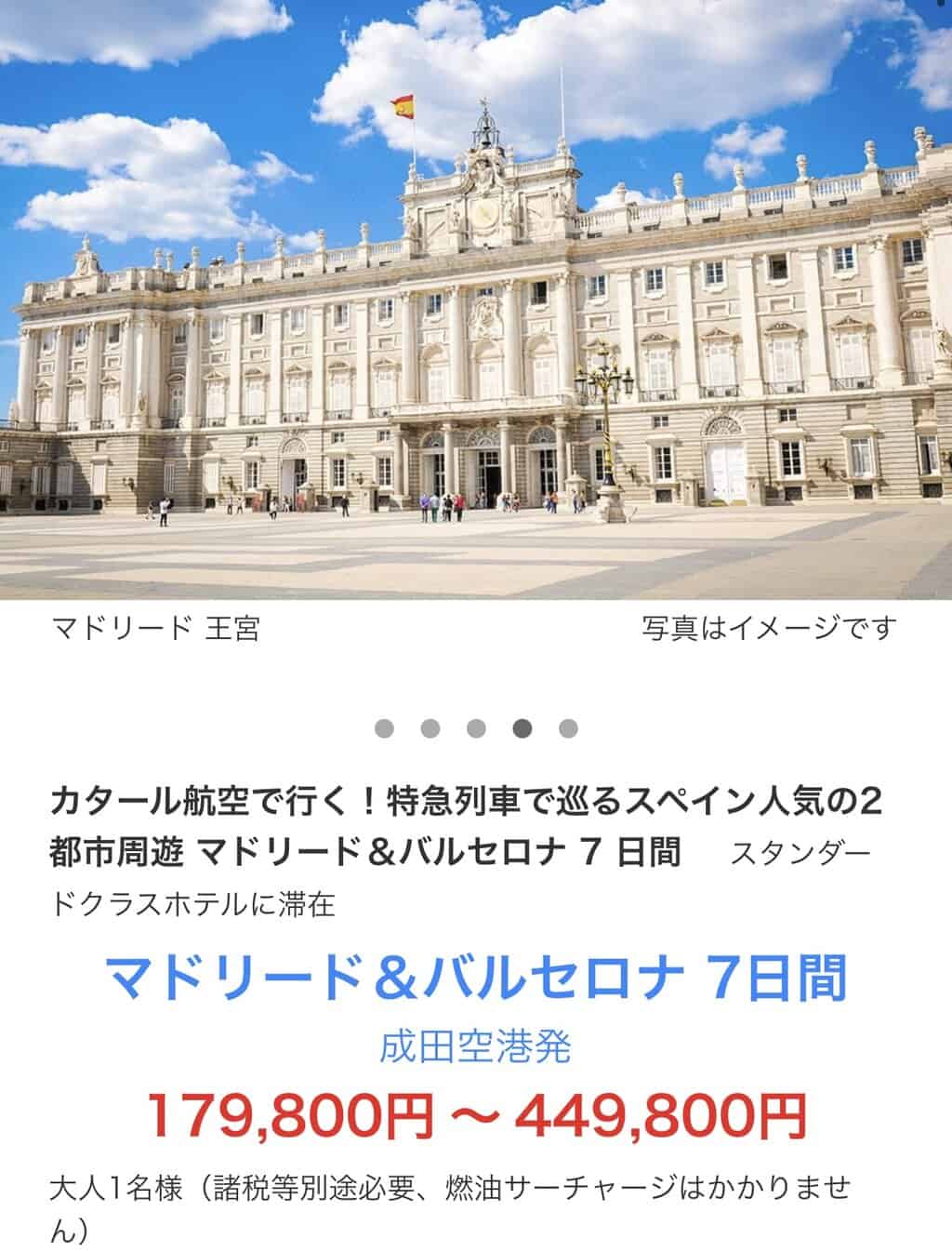The image size is (952, 1252).
Task: Show the last slide via fifth dot
Action: coord(568,728)
